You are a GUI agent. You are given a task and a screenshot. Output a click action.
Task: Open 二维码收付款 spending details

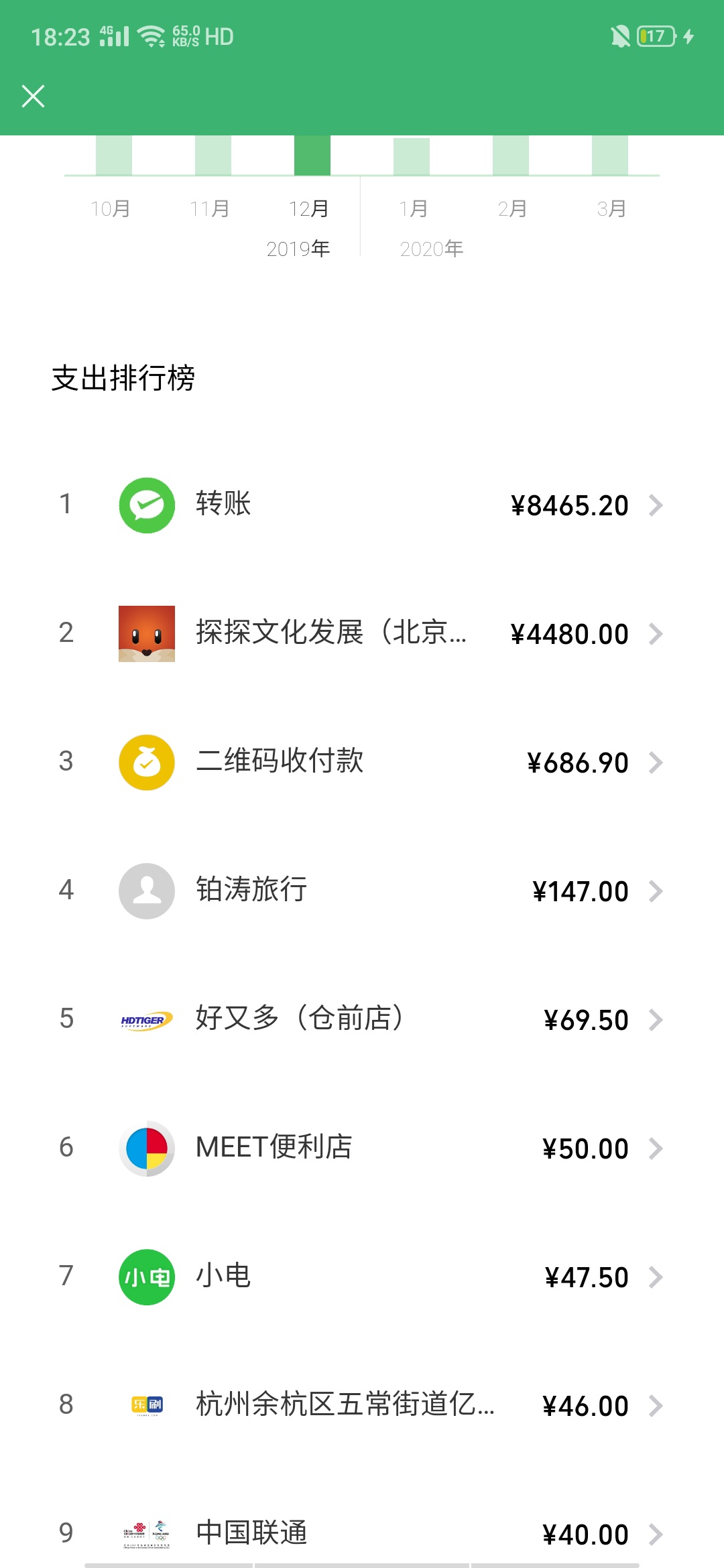point(362,763)
